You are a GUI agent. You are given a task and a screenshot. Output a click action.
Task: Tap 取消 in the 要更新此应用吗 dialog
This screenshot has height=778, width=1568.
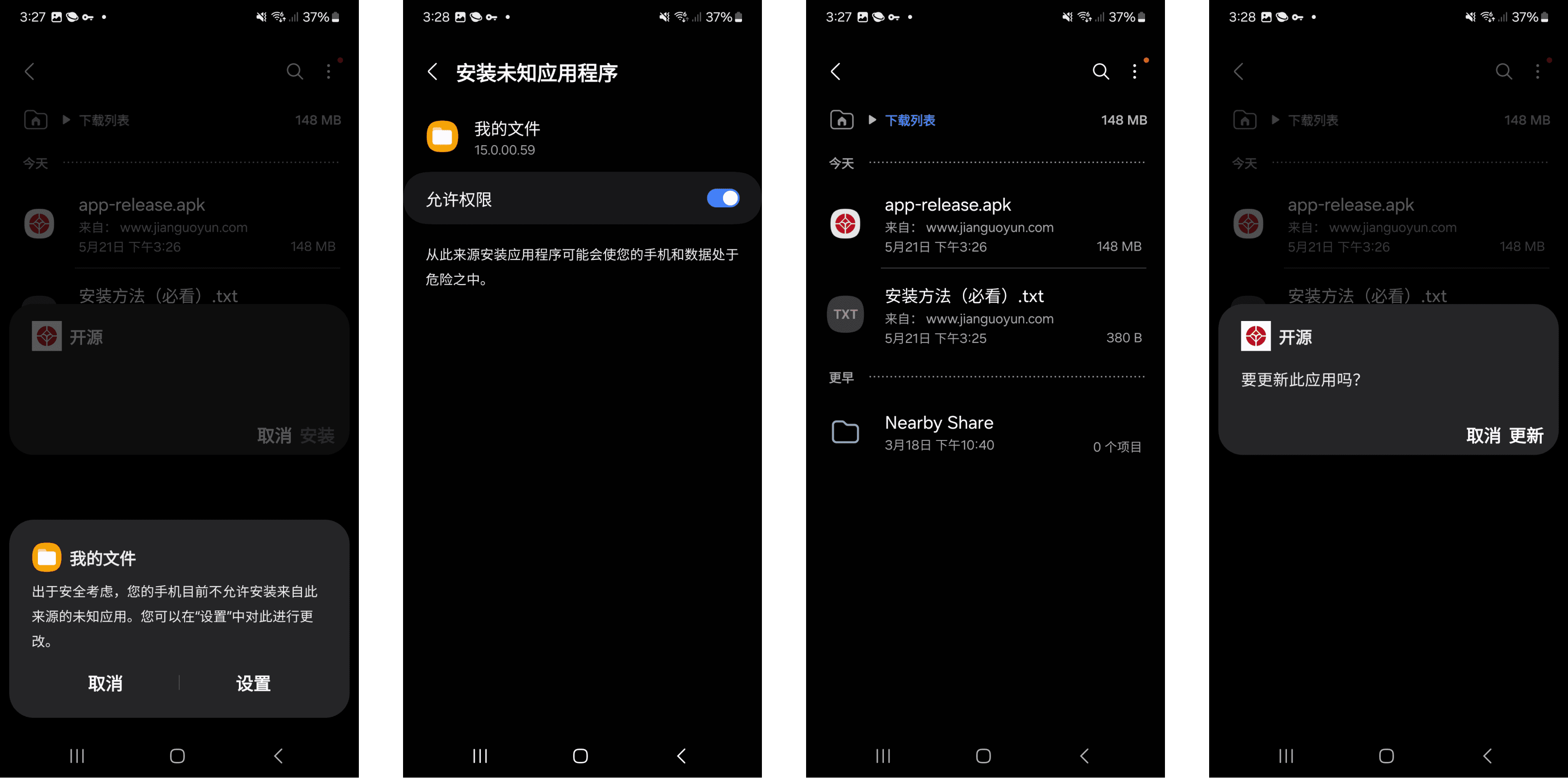tap(1484, 435)
